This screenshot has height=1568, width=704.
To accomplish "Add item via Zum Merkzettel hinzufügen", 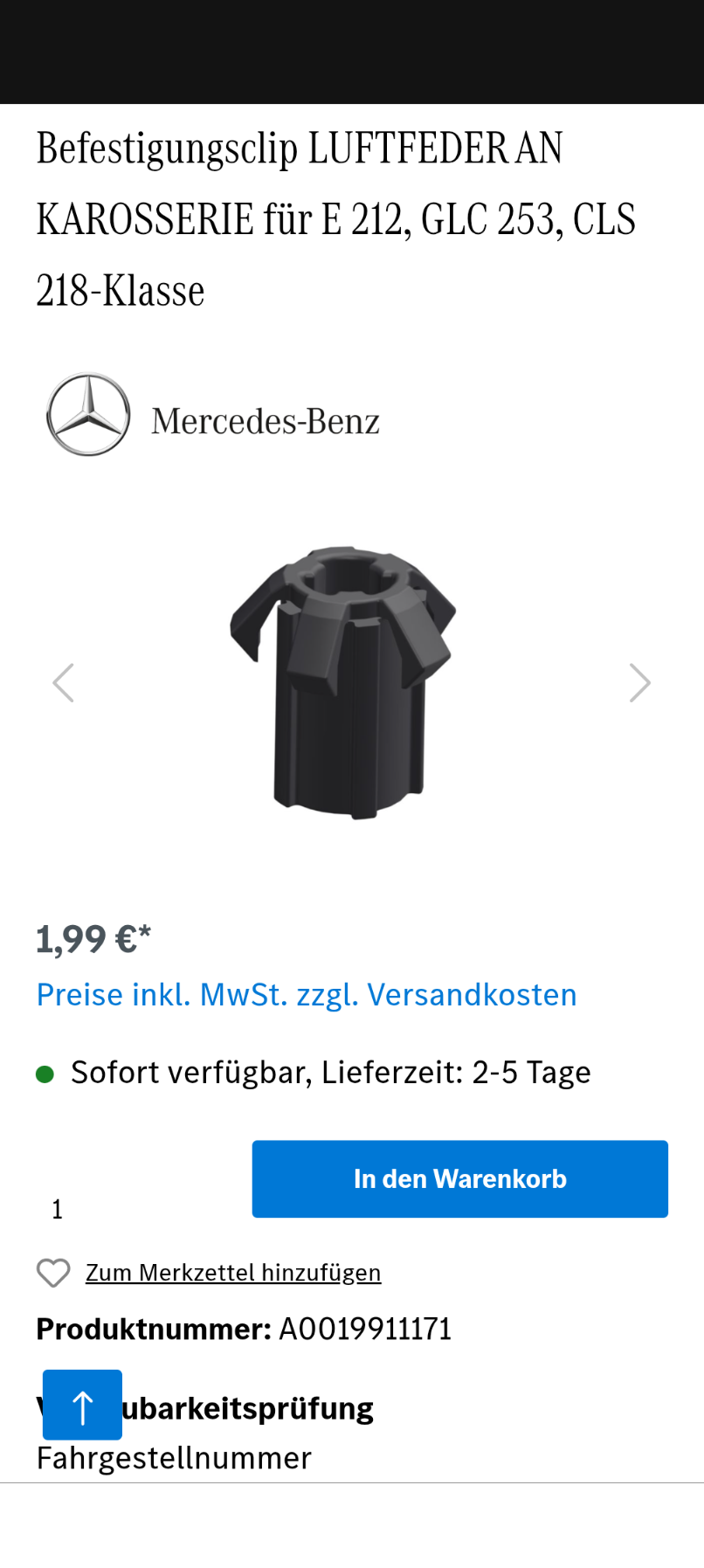I will 232,1273.
